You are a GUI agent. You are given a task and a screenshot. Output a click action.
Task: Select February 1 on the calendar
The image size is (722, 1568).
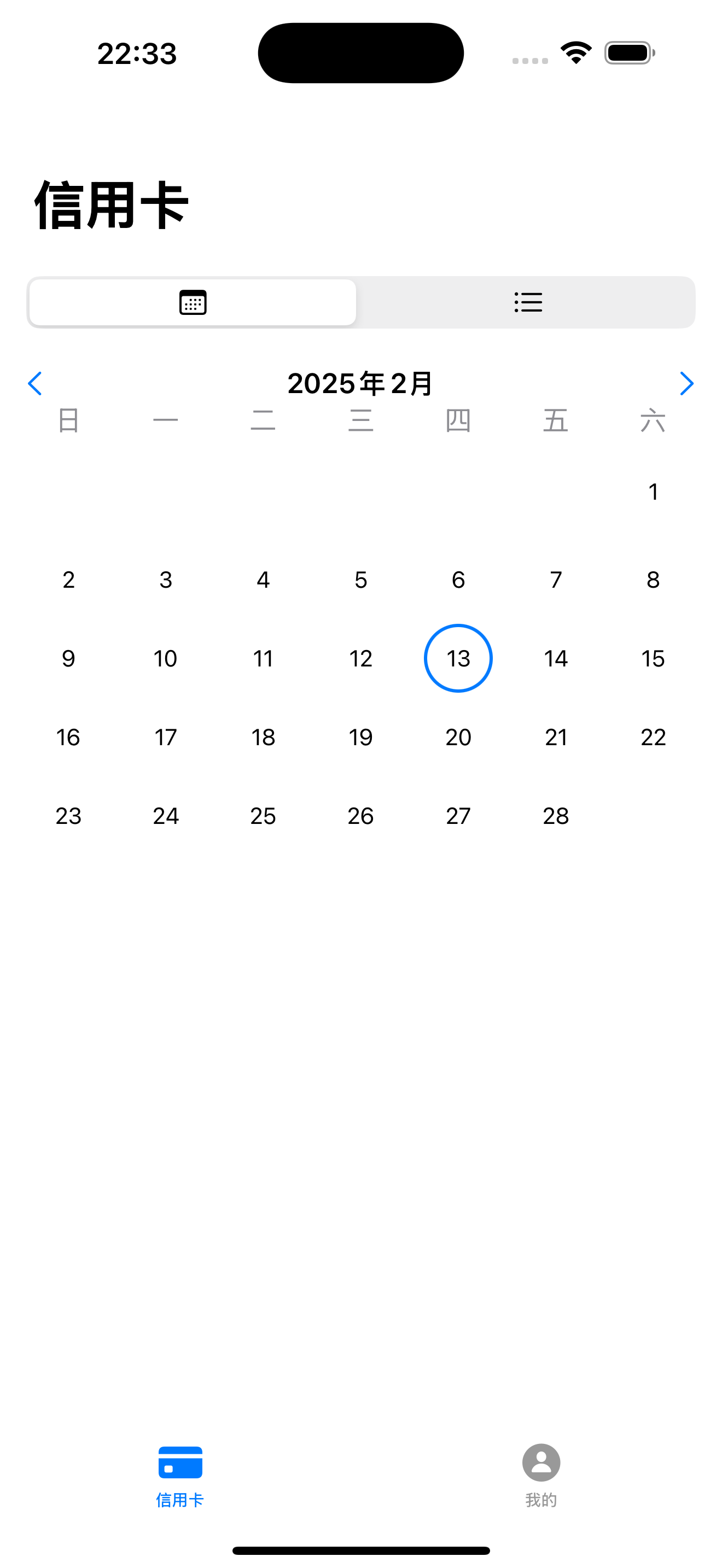(653, 492)
